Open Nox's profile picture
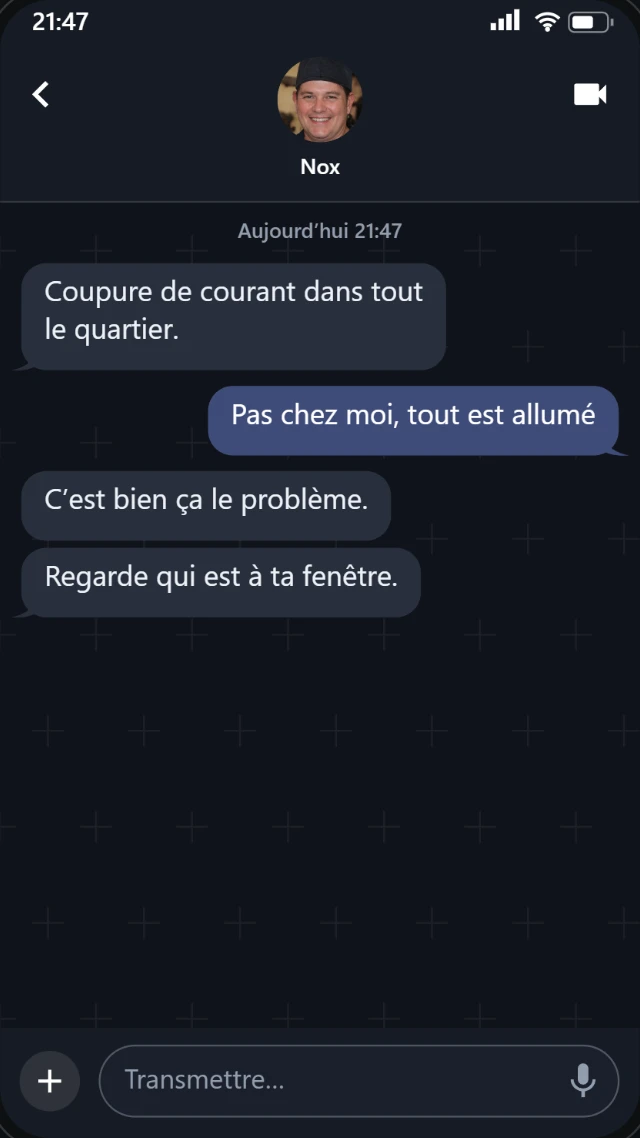 (x=320, y=100)
